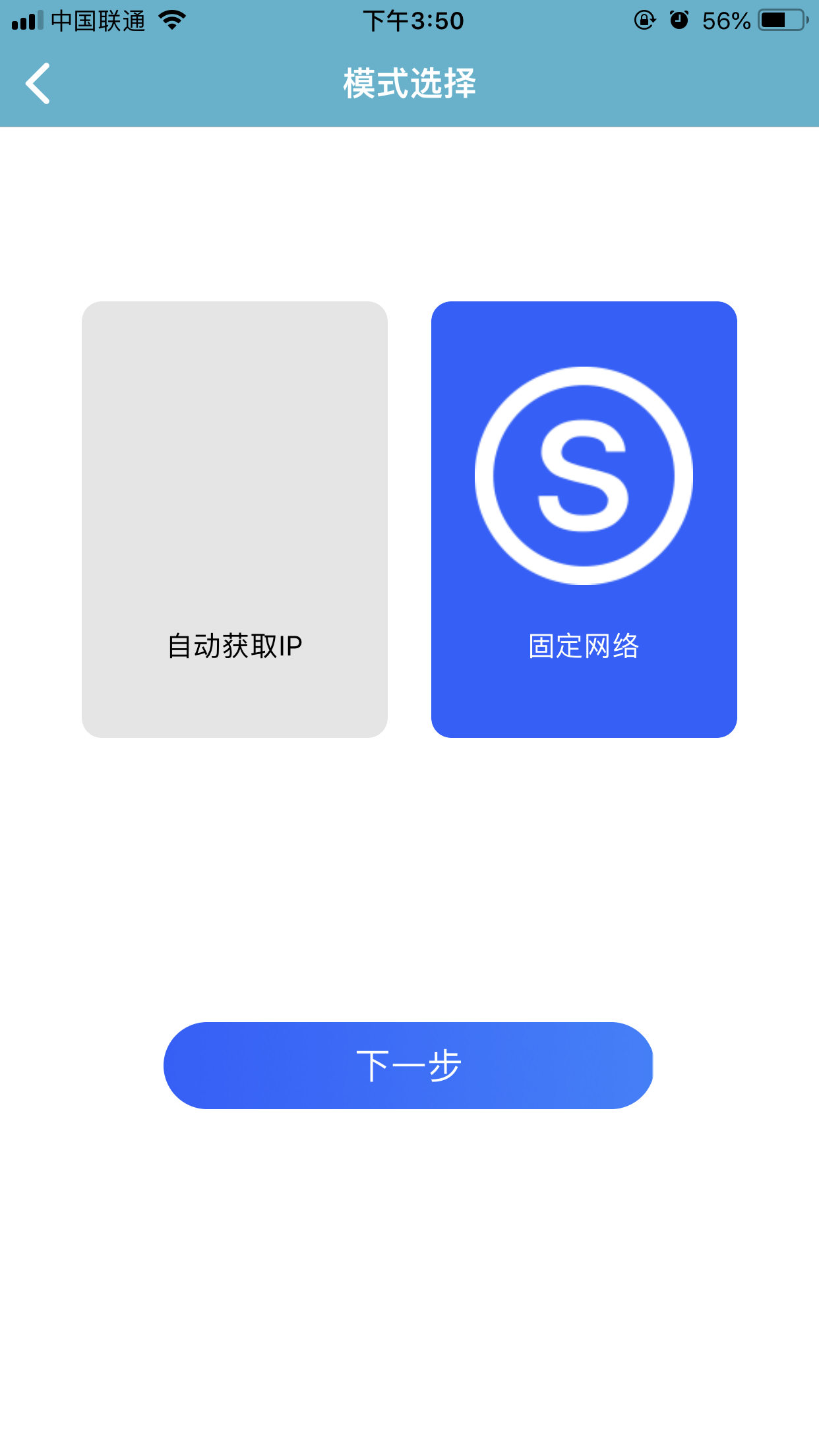Screen dimensions: 819x1456
Task: Tap 固定网络 label text
Action: (x=584, y=648)
